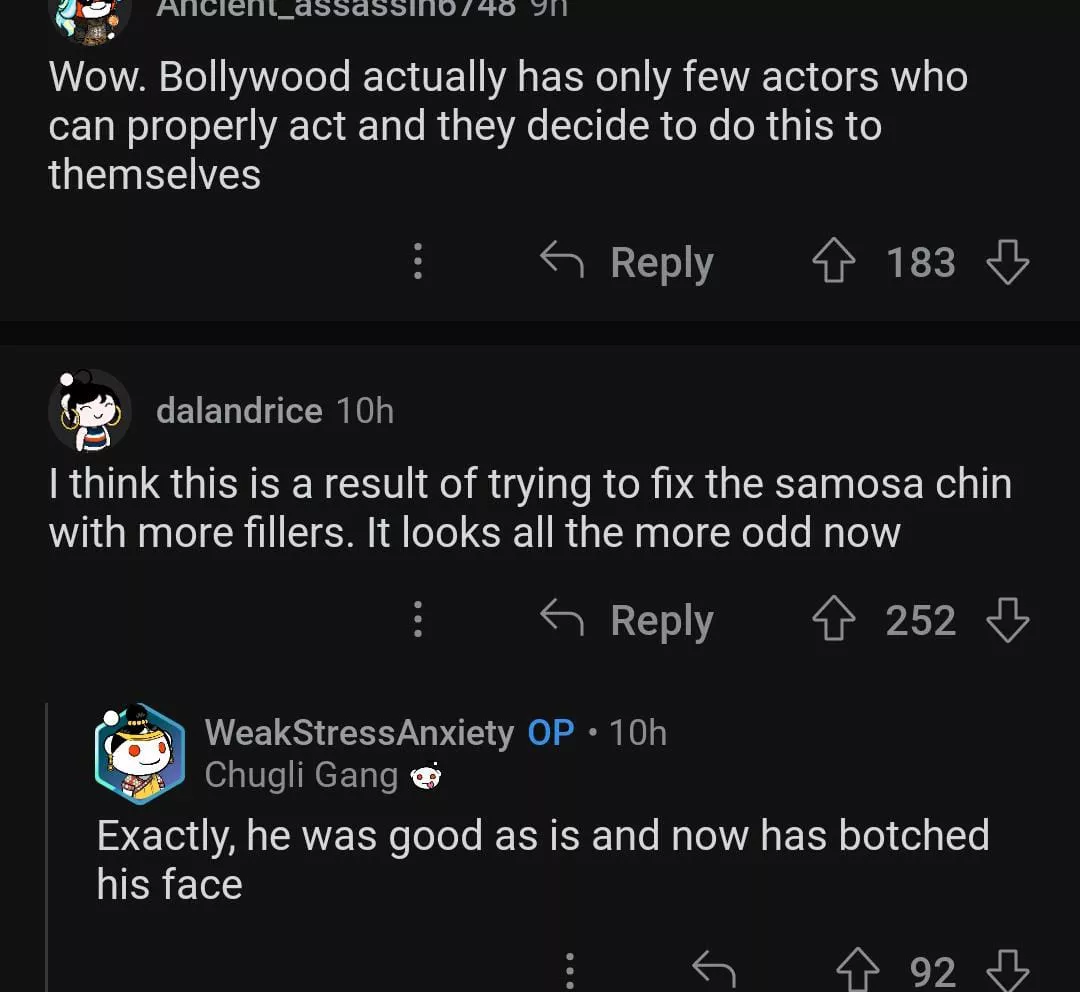
Task: Upvote WeakStressAnxiety's reply with 92 votes
Action: coord(857,971)
